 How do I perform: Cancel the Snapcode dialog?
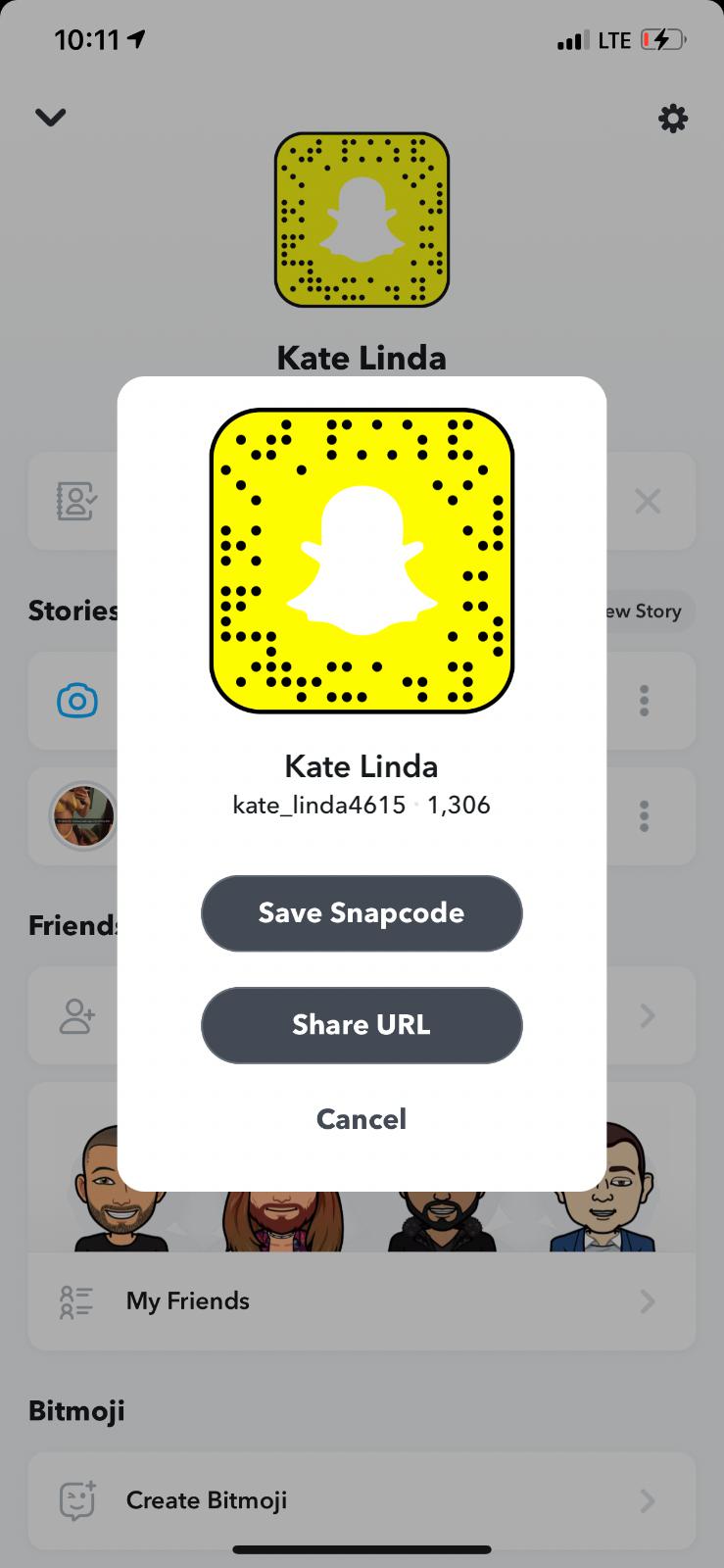coord(362,1119)
